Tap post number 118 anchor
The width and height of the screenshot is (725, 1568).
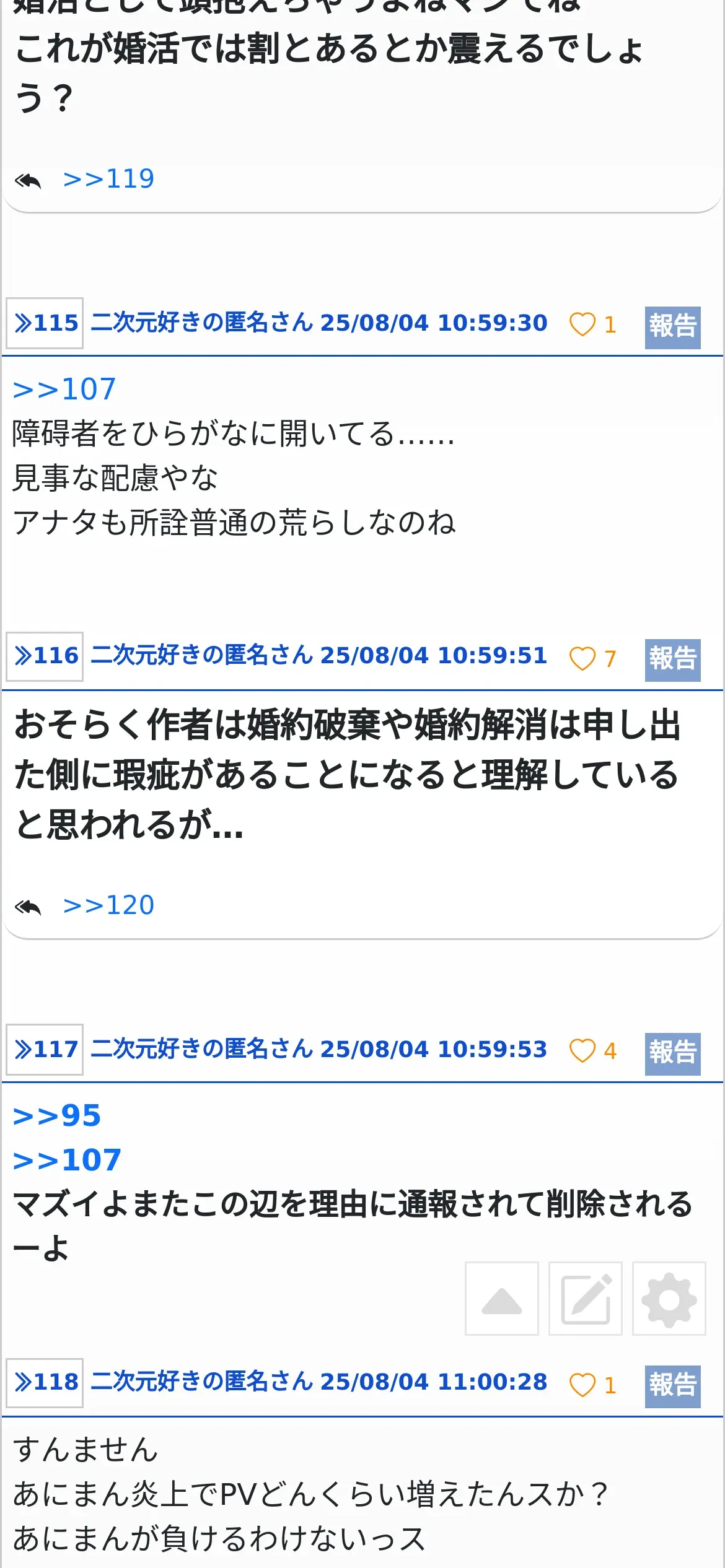[45, 1383]
